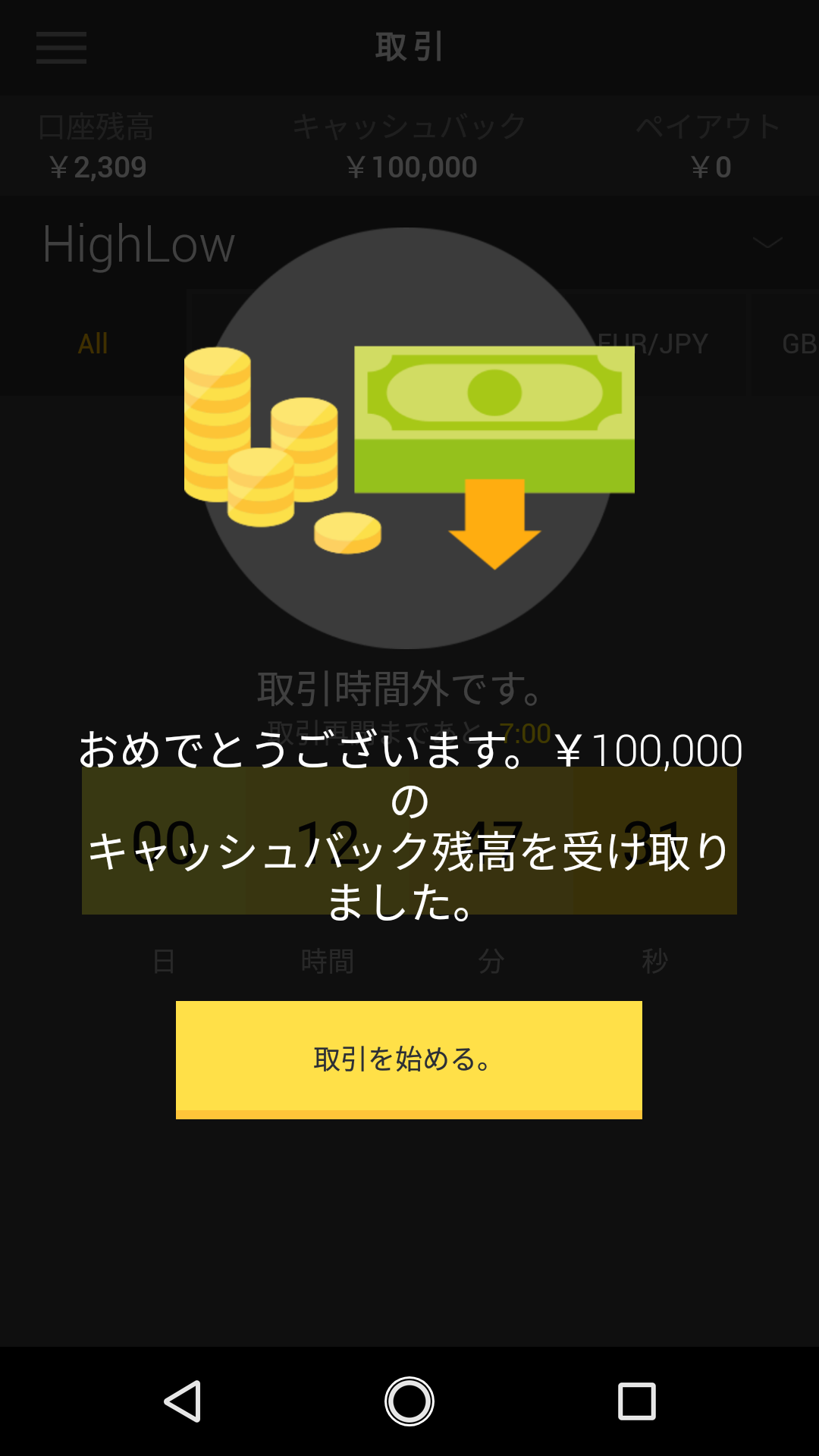Go back using the system back button
This screenshot has width=819, height=1456.
tap(183, 1401)
